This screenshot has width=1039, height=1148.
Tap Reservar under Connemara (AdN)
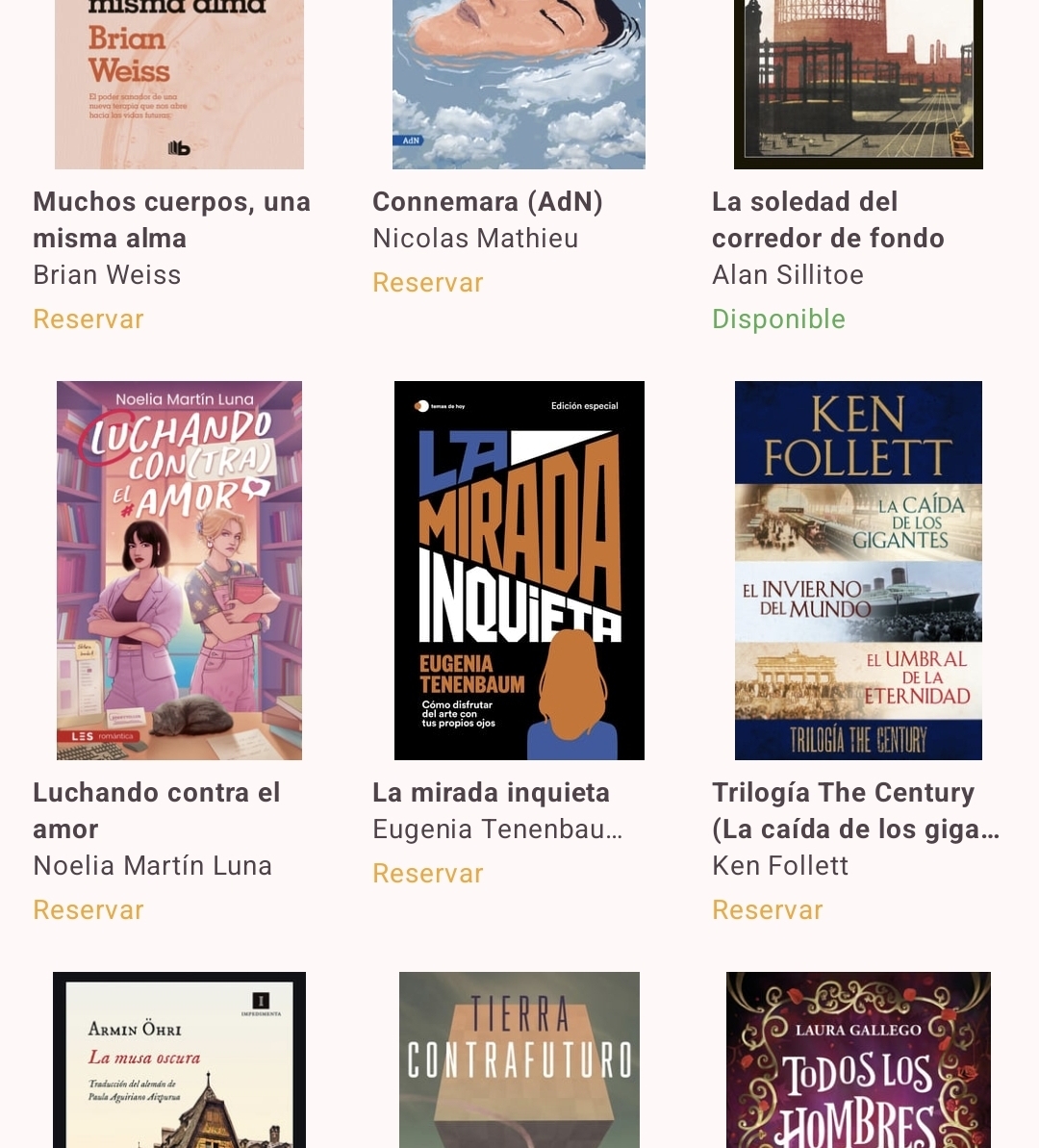coord(428,283)
